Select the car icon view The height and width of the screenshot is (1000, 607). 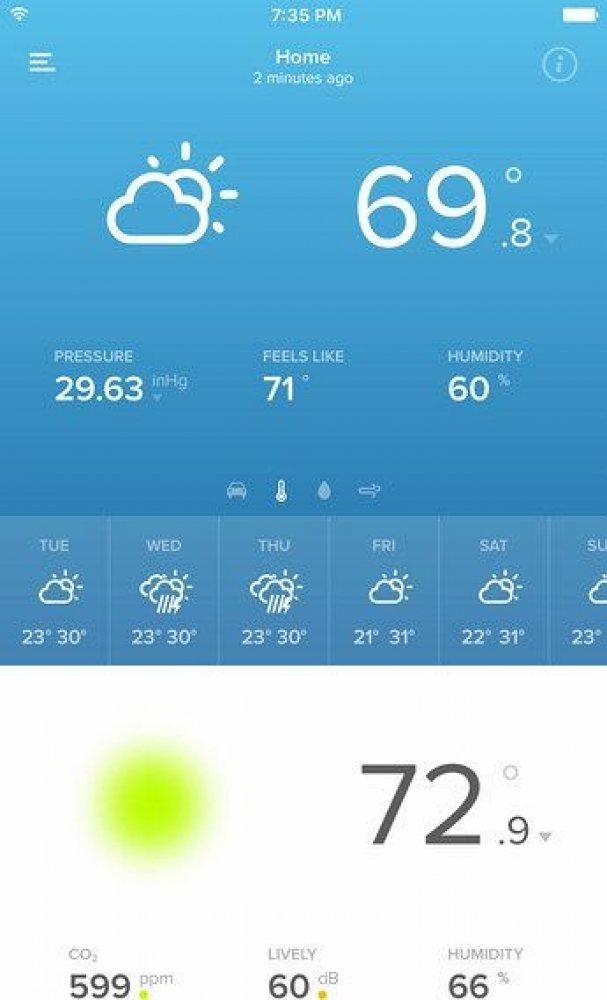pos(237,491)
